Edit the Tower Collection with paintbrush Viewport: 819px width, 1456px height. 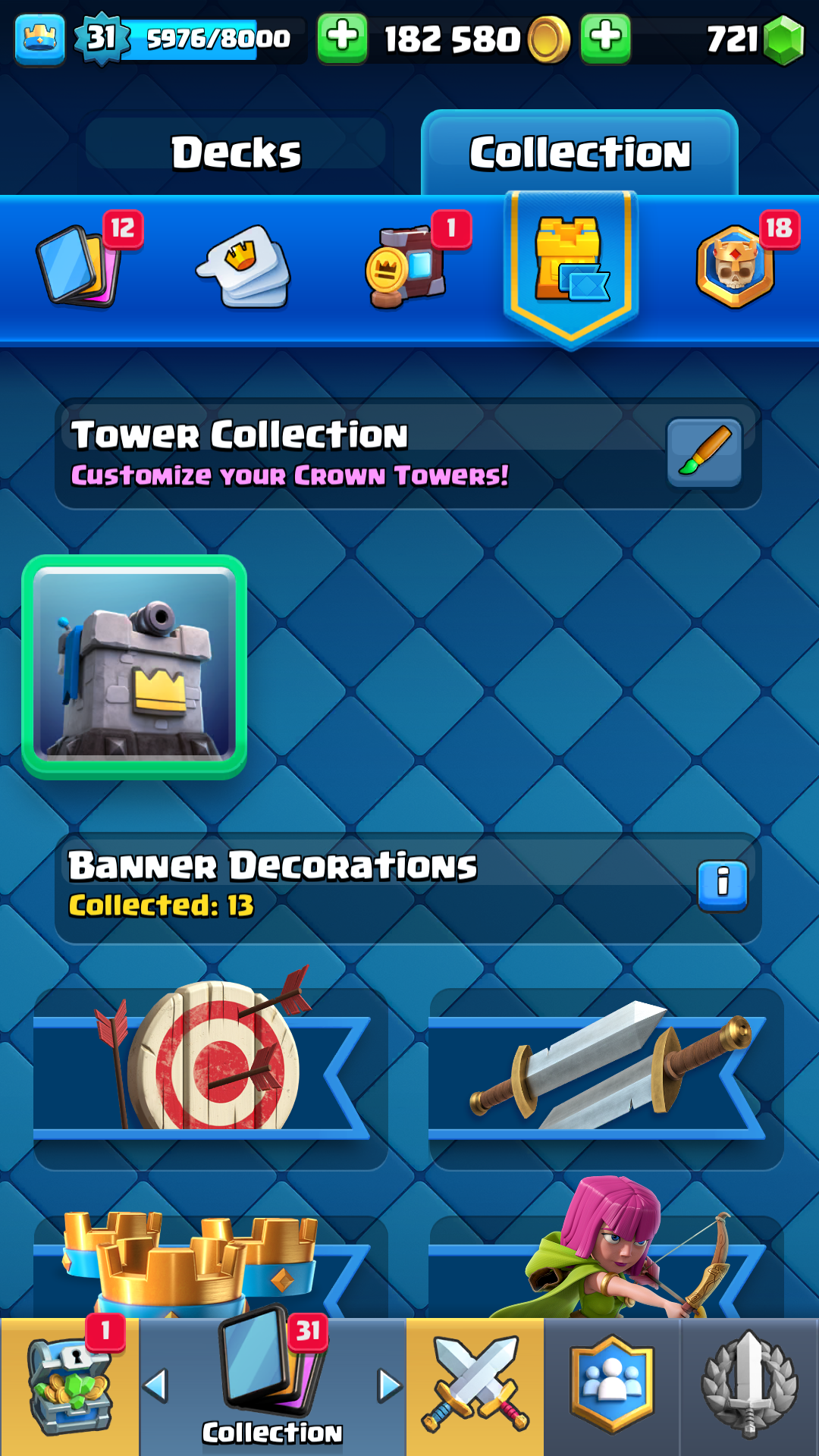pos(704,452)
